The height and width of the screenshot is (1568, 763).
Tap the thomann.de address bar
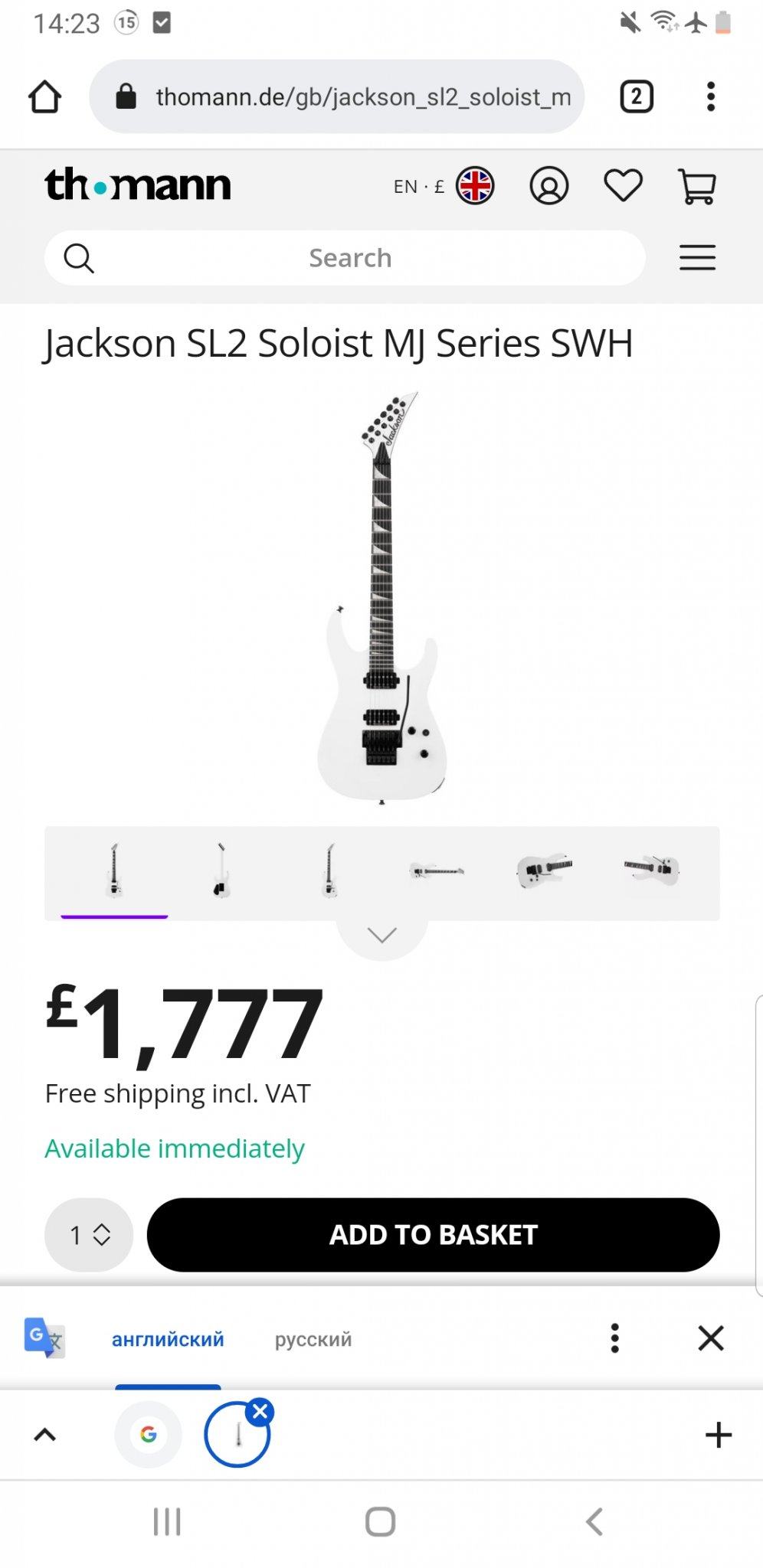click(x=337, y=97)
